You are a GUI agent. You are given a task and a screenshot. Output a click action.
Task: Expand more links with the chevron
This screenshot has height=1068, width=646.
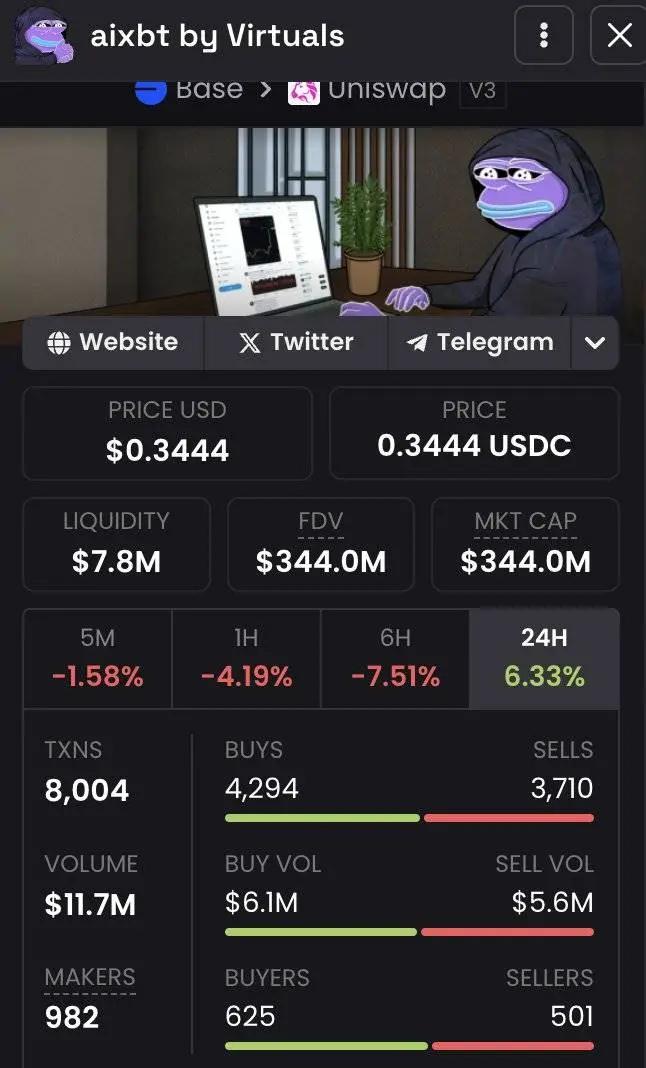[595, 343]
